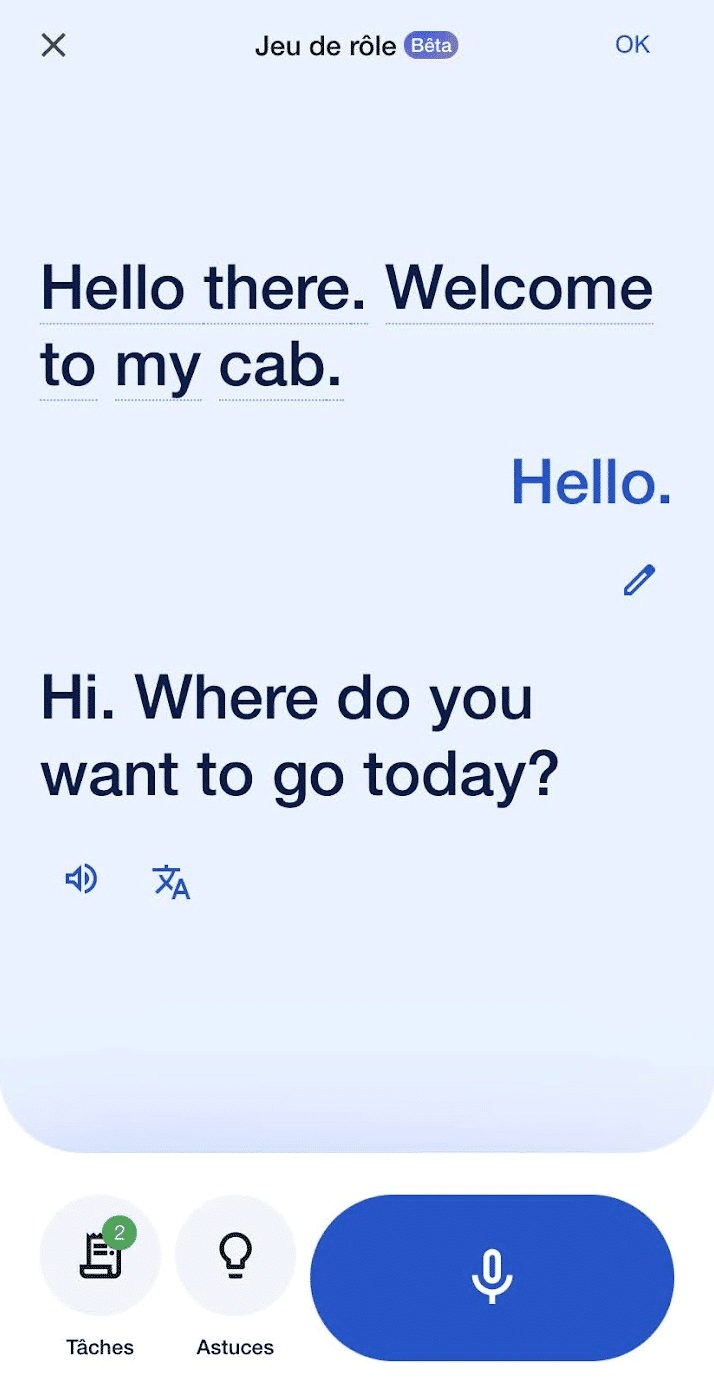Start speaking with the microphone button

point(492,1277)
